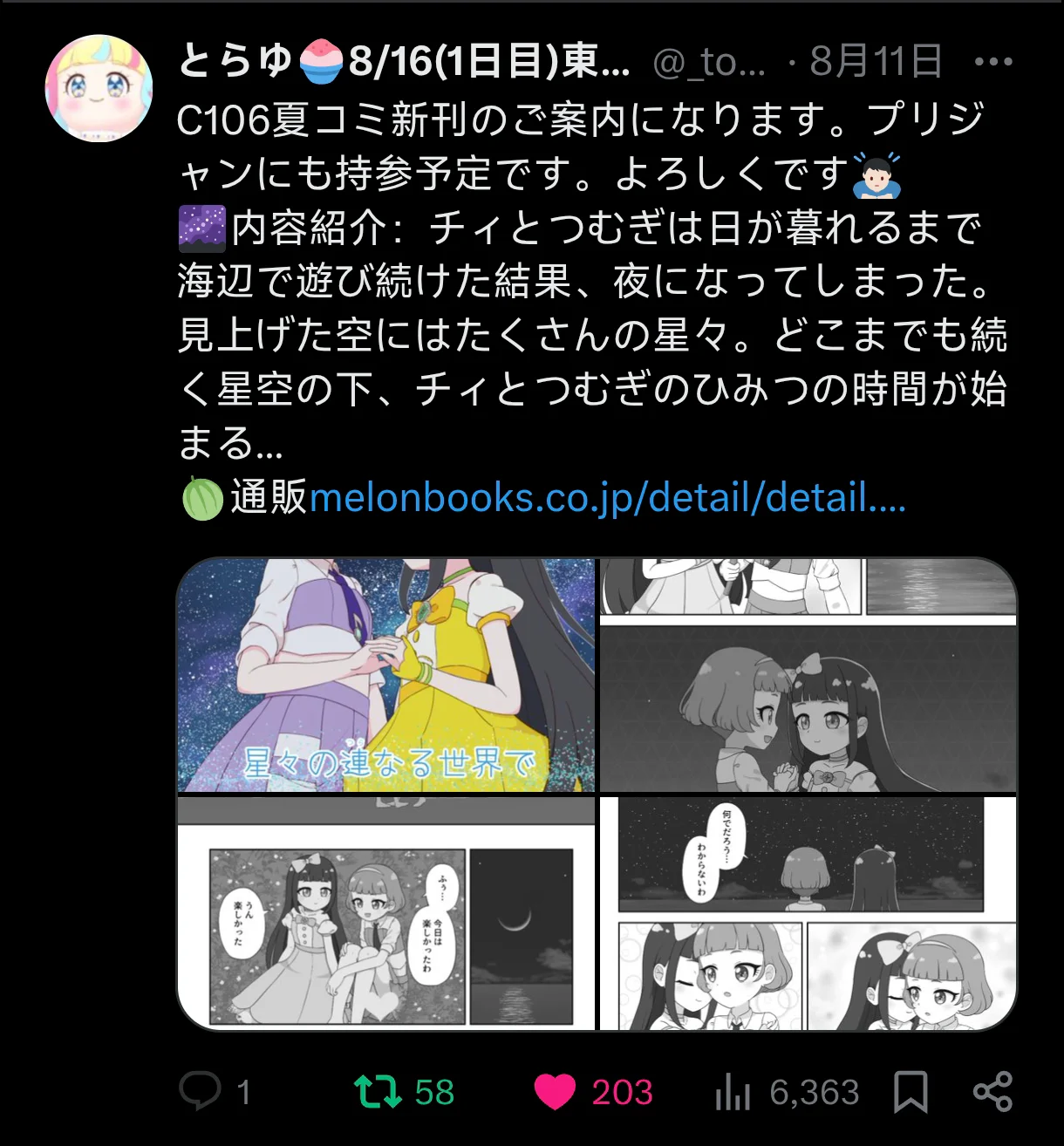Viewport: 1064px width, 1146px height.
Task: View the post analytics with 6,363 views
Action: pos(733,1092)
